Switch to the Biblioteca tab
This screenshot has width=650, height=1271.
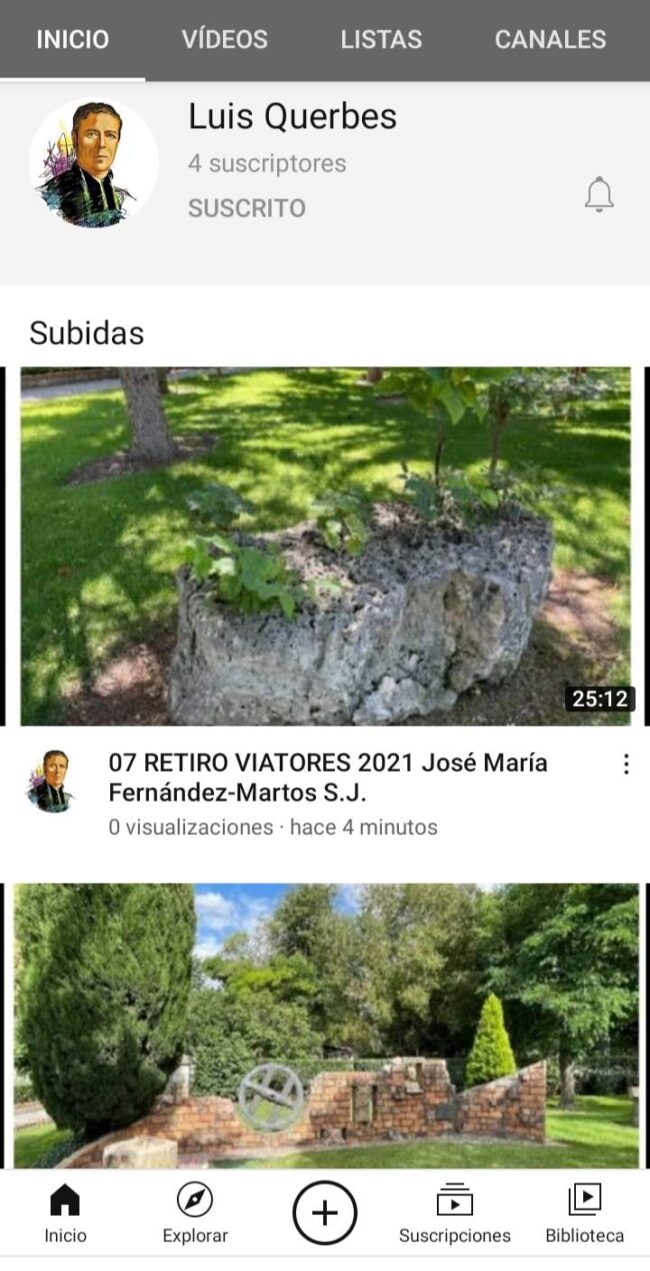pyautogui.click(x=584, y=1213)
